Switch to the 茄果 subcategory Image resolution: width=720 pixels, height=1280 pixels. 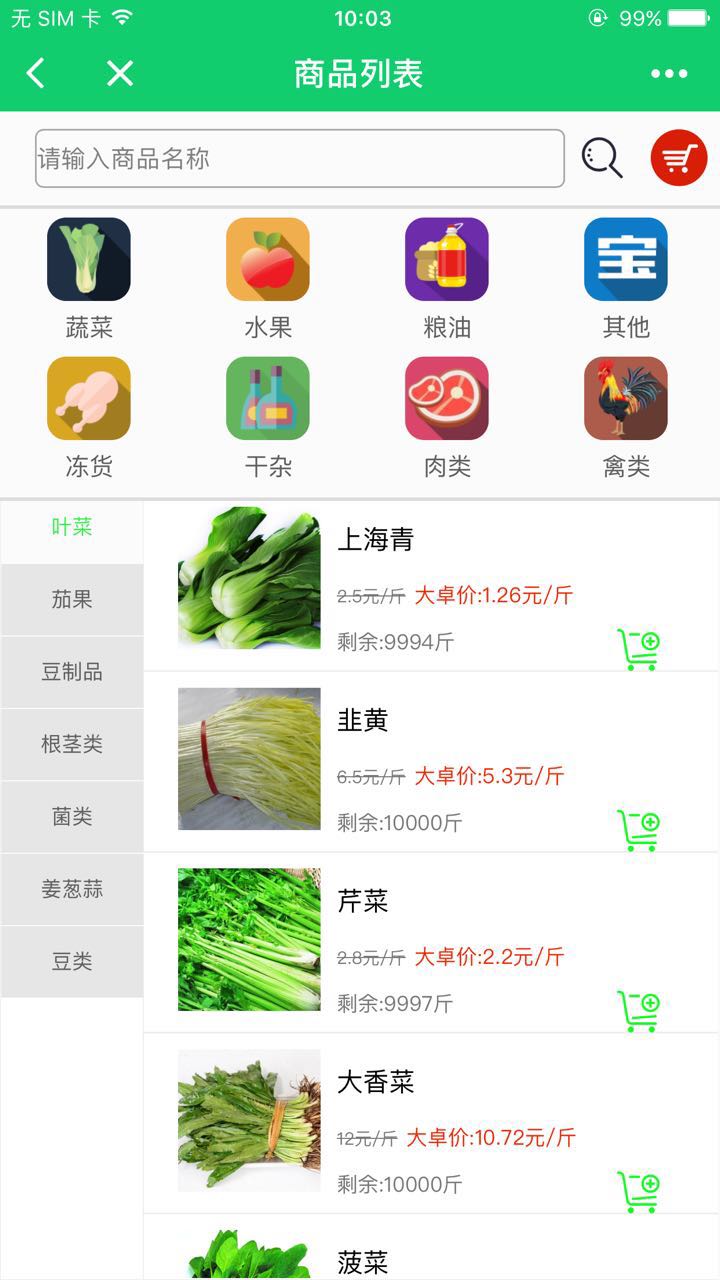pos(72,600)
